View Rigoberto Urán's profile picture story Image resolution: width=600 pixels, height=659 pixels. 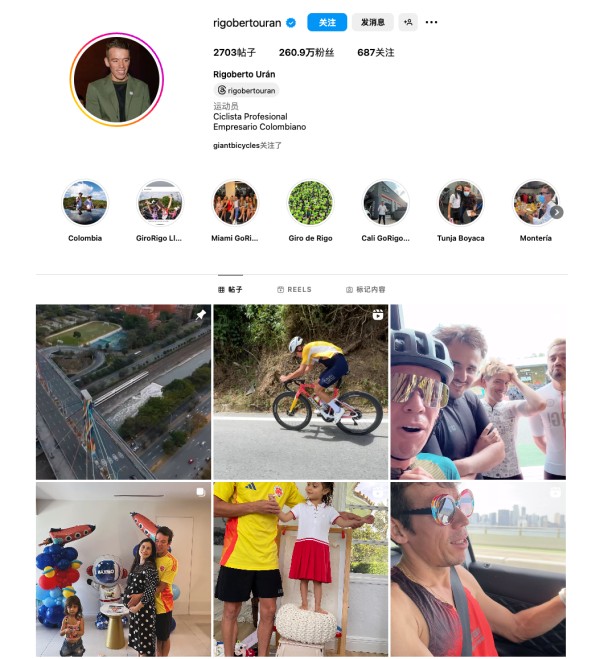[x=116, y=79]
